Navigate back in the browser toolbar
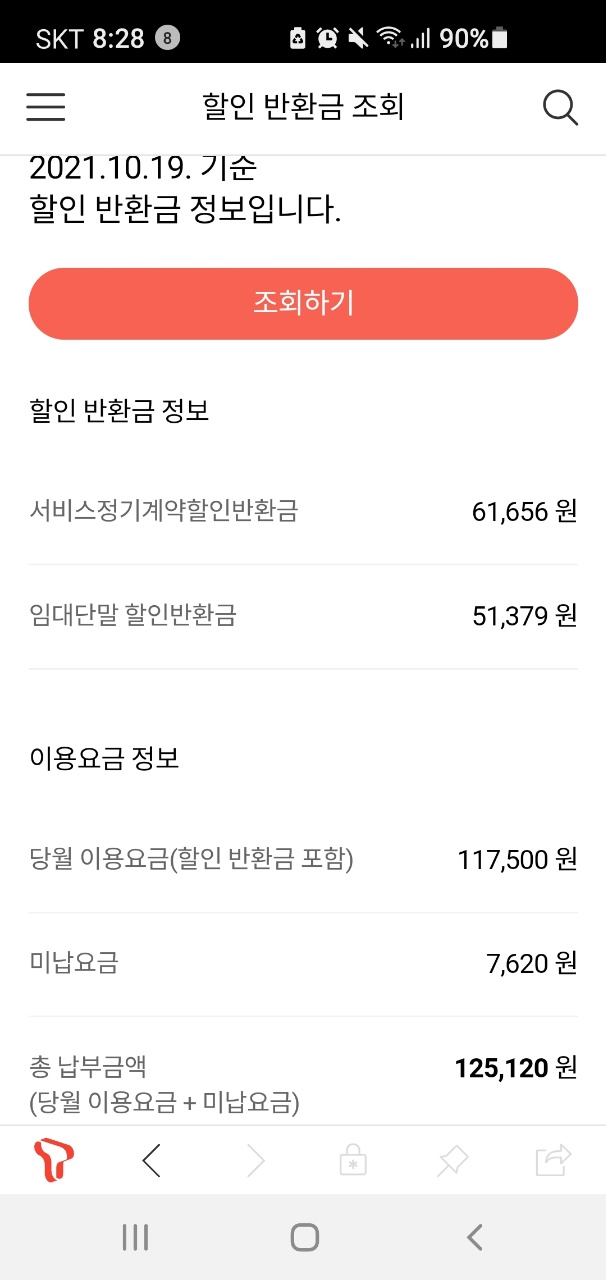 coord(151,1160)
